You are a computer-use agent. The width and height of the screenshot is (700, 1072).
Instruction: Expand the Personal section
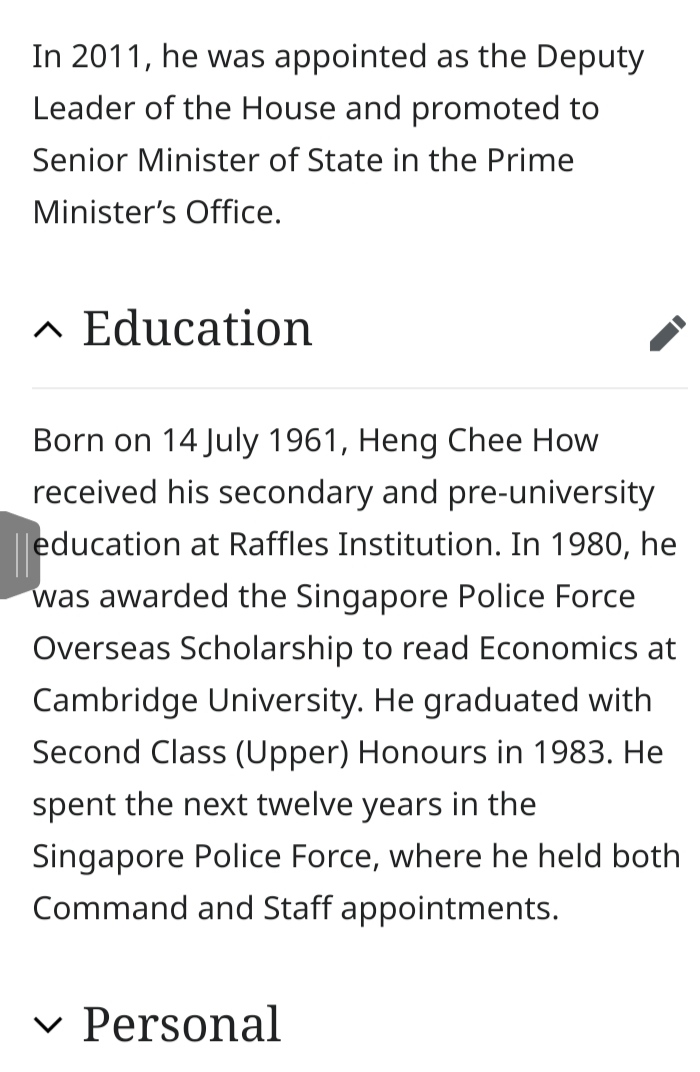click(x=47, y=1025)
